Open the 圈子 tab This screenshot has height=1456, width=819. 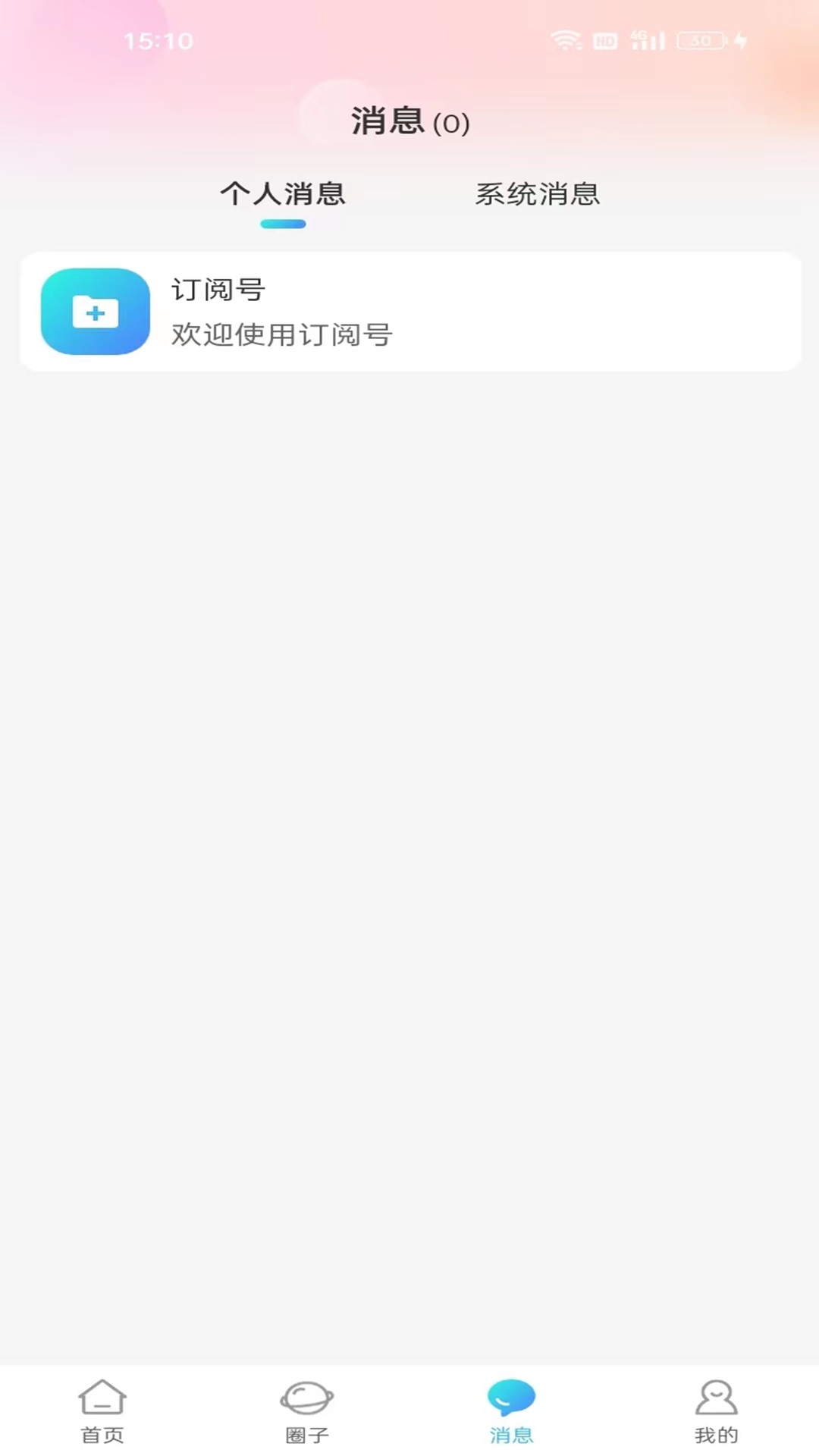307,1411
